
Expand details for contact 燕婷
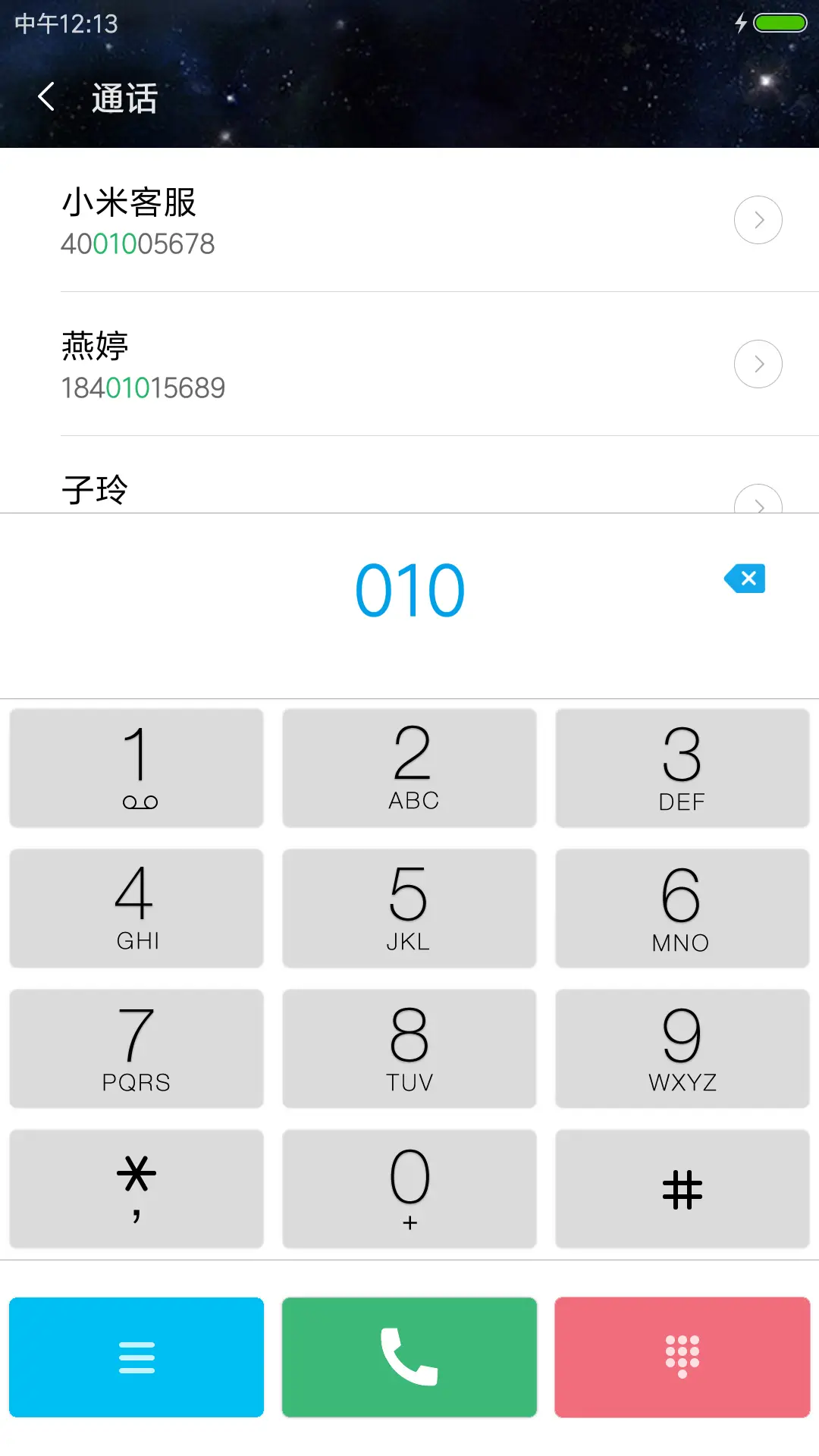click(758, 363)
